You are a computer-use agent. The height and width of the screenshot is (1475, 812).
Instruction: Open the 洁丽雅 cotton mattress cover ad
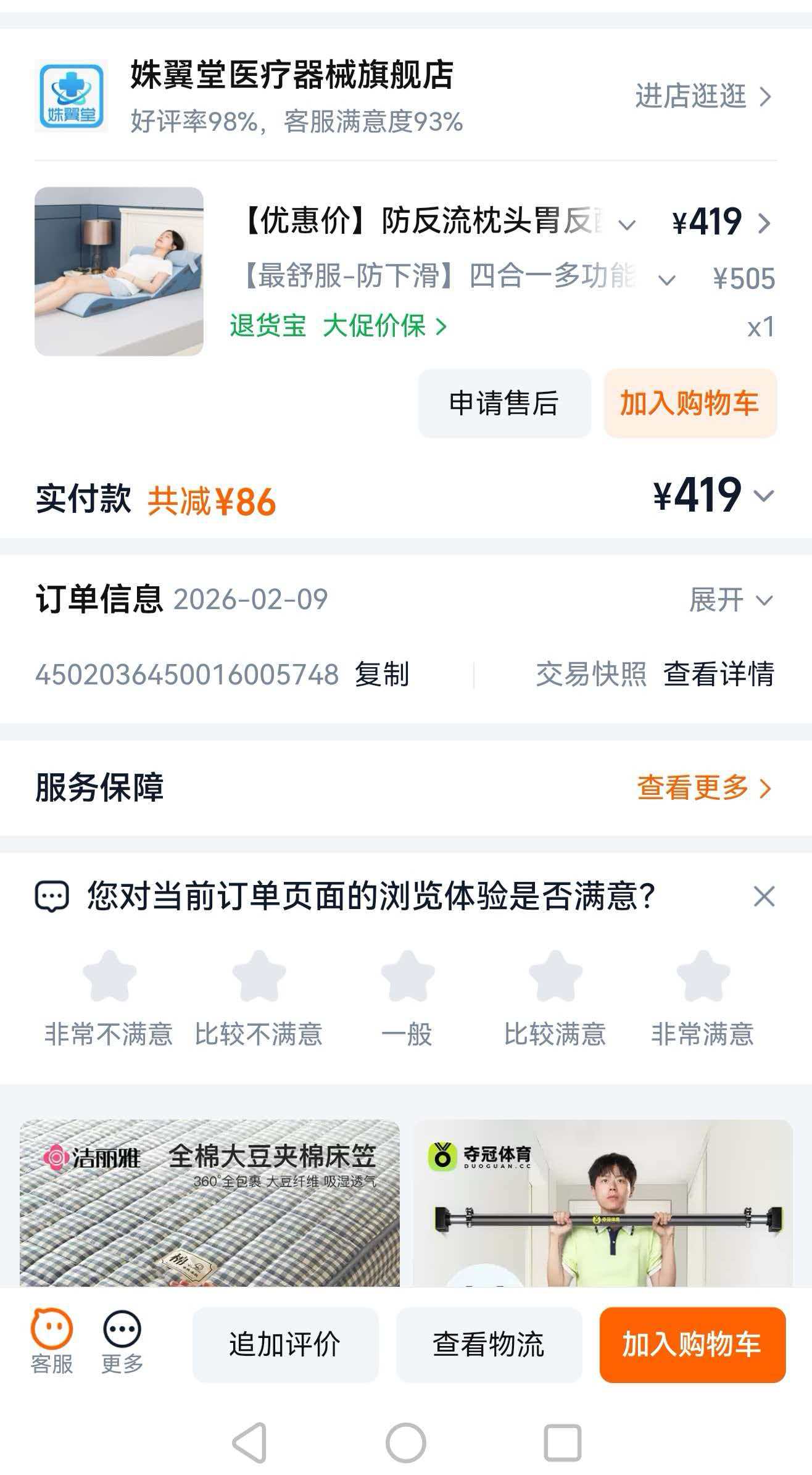pos(210,1203)
